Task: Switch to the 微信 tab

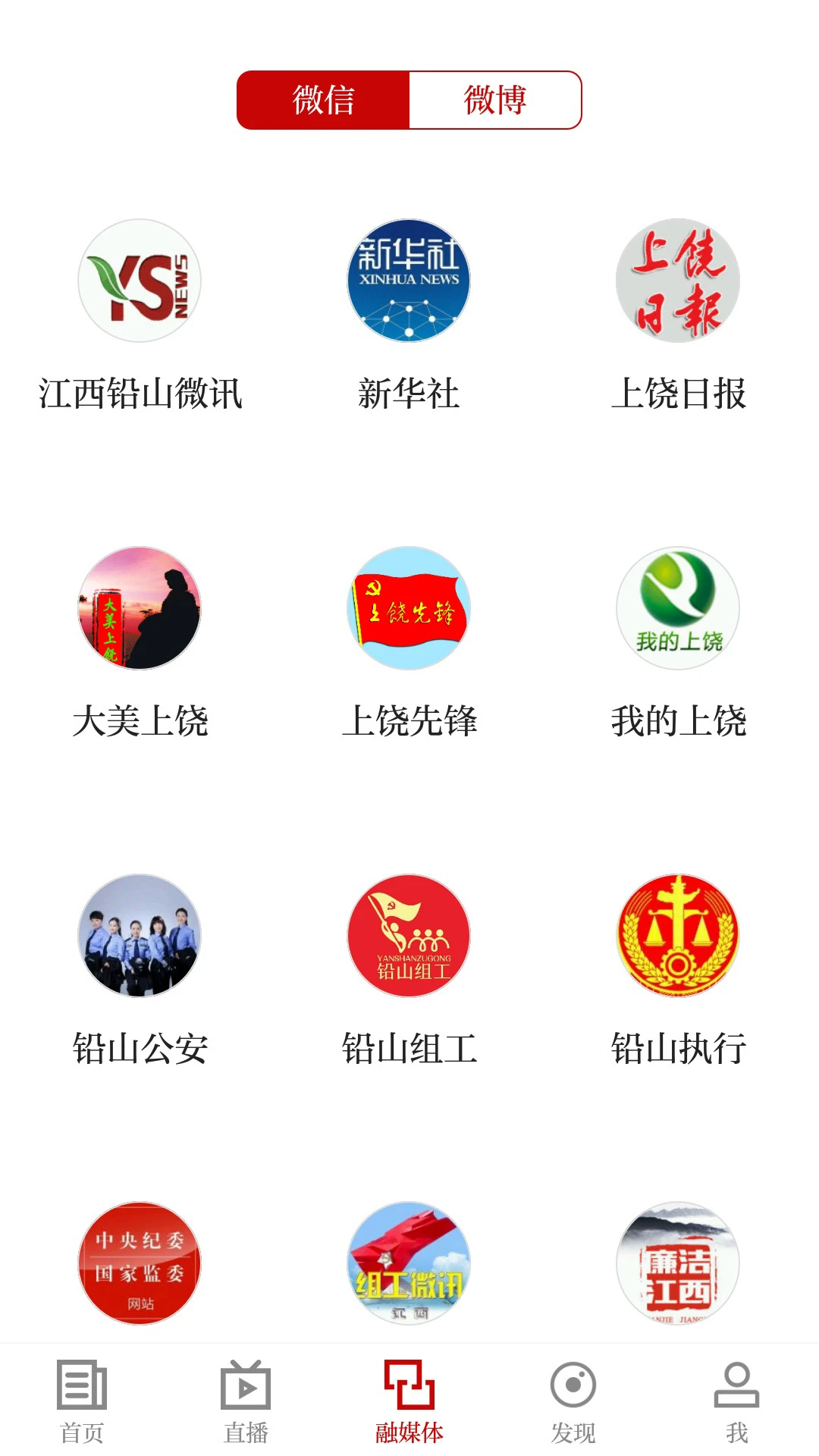Action: (x=324, y=99)
